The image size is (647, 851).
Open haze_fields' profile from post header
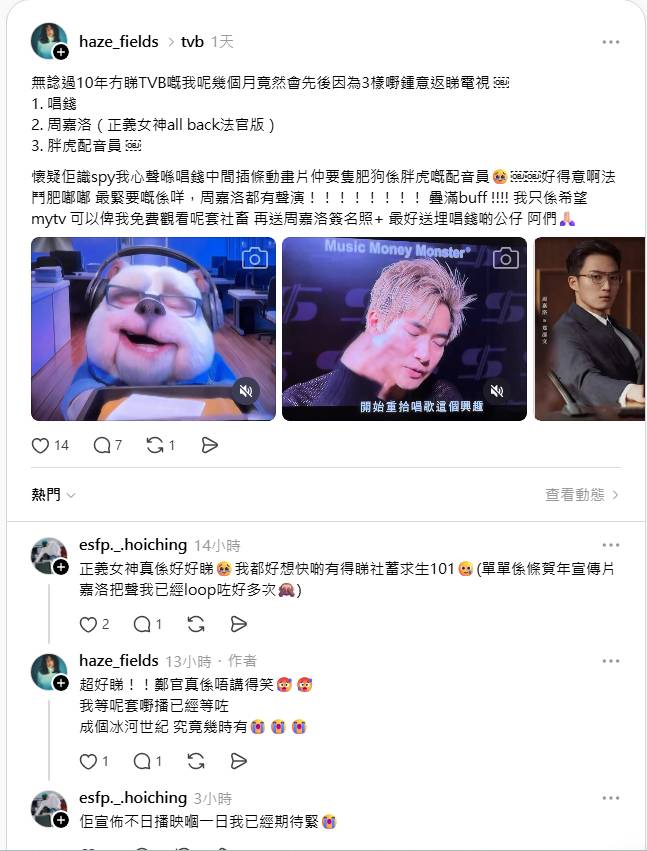click(118, 42)
